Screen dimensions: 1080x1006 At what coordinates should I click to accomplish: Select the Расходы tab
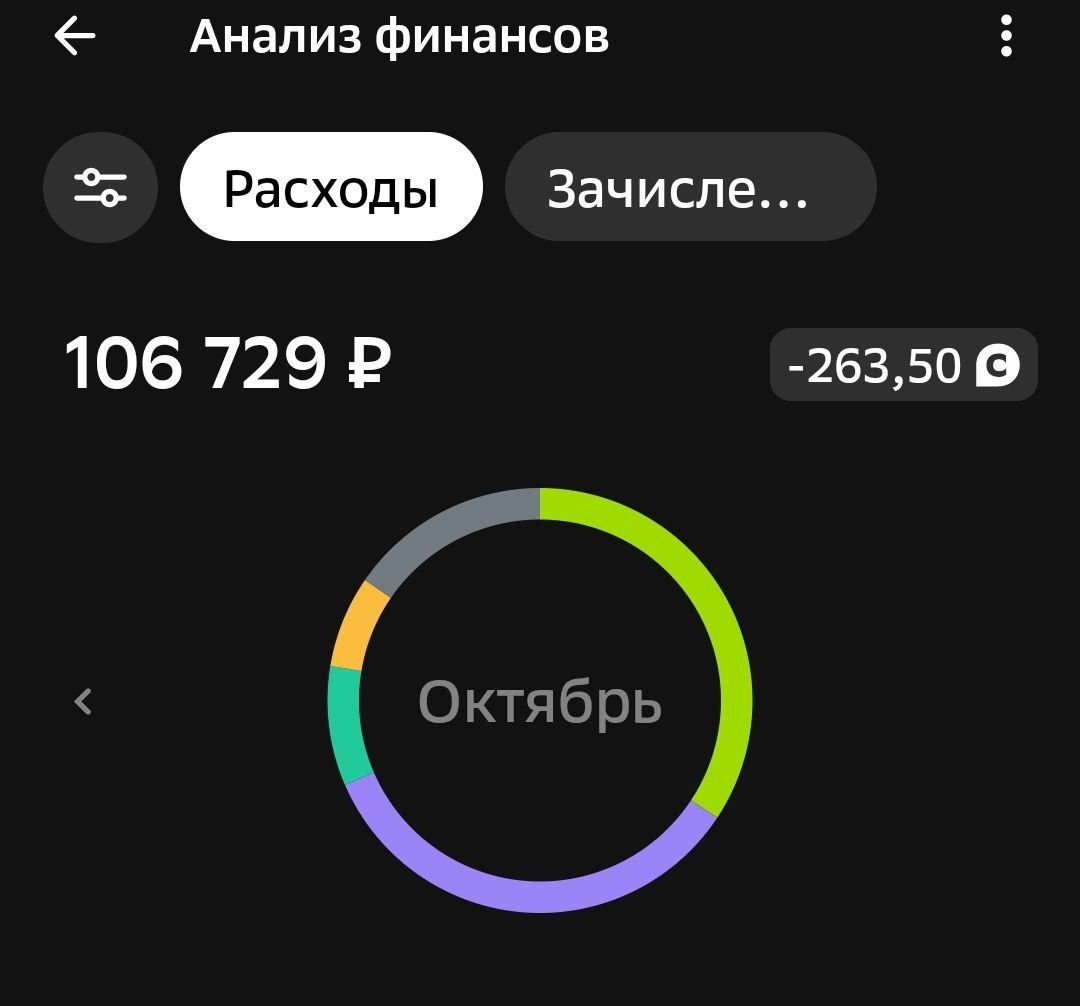tap(331, 187)
